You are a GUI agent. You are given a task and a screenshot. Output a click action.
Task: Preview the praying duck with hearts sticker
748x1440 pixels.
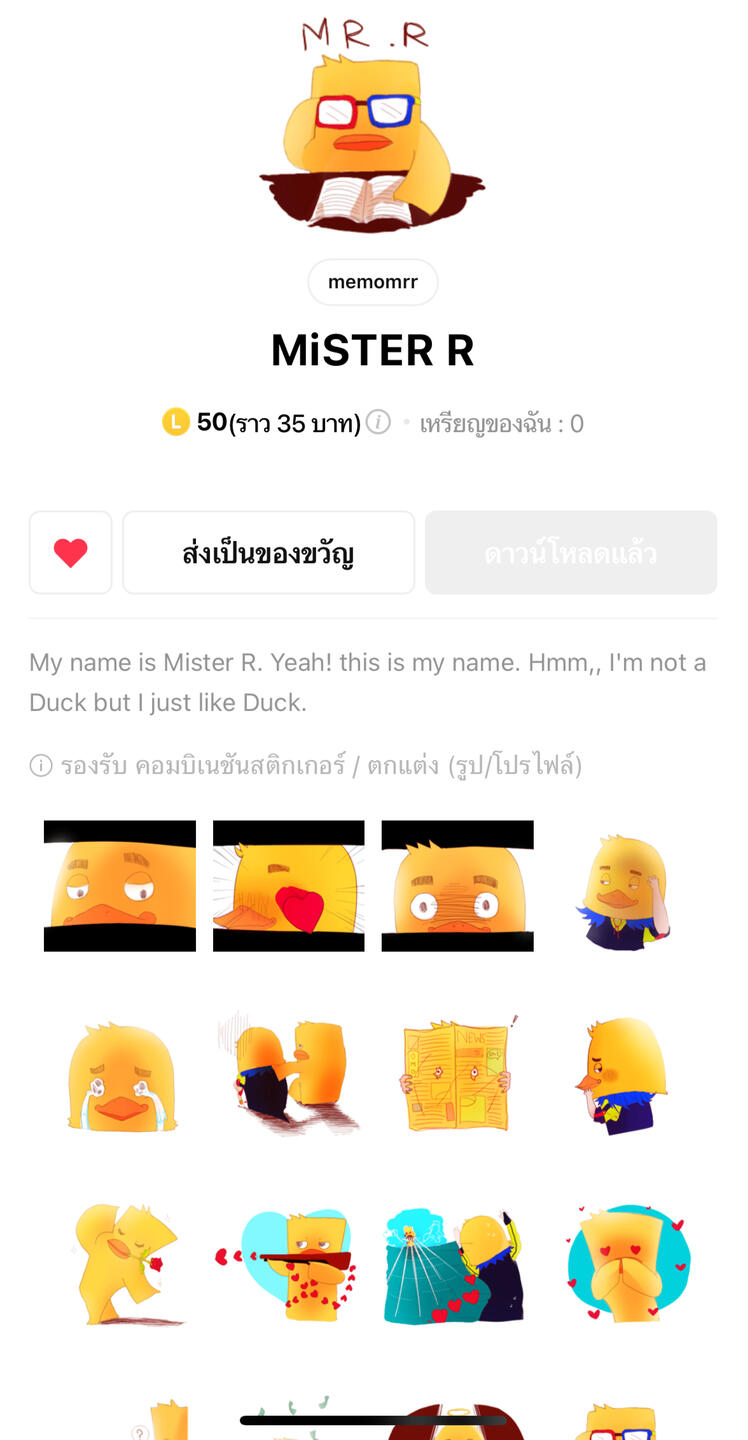[626, 1265]
